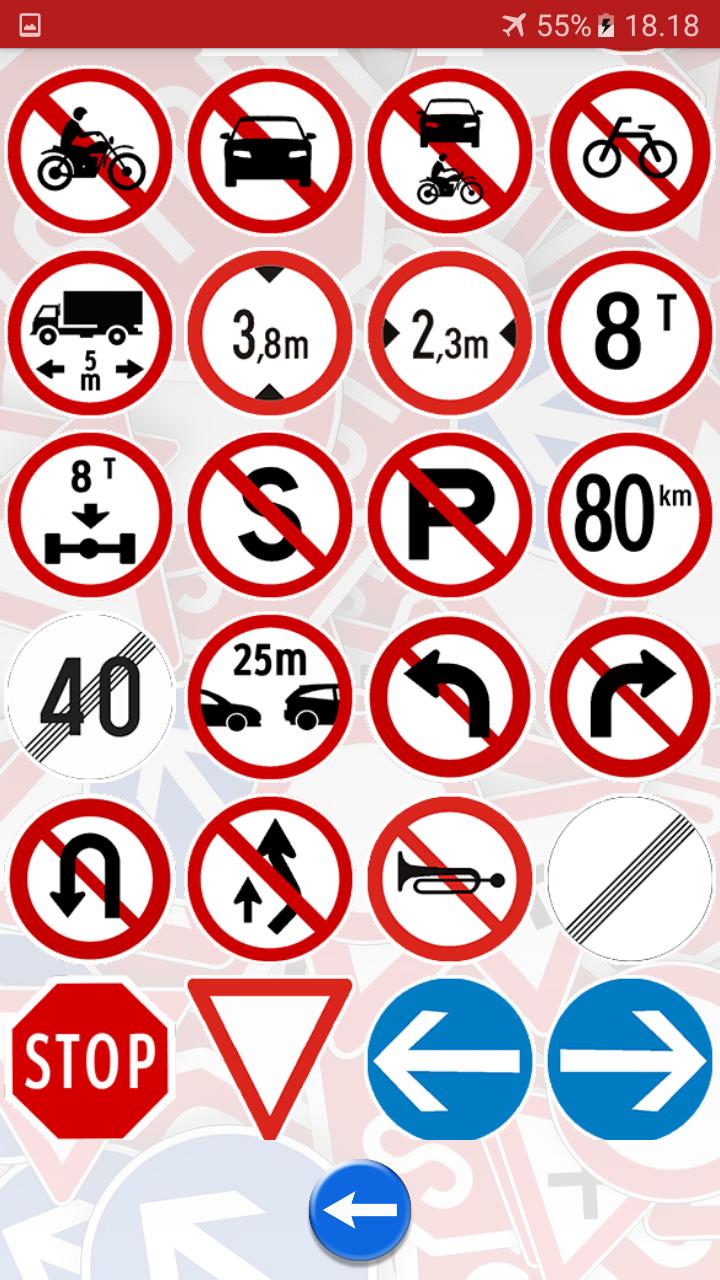This screenshot has width=720, height=1280.
Task: Tap the no parking P sign
Action: tap(450, 515)
